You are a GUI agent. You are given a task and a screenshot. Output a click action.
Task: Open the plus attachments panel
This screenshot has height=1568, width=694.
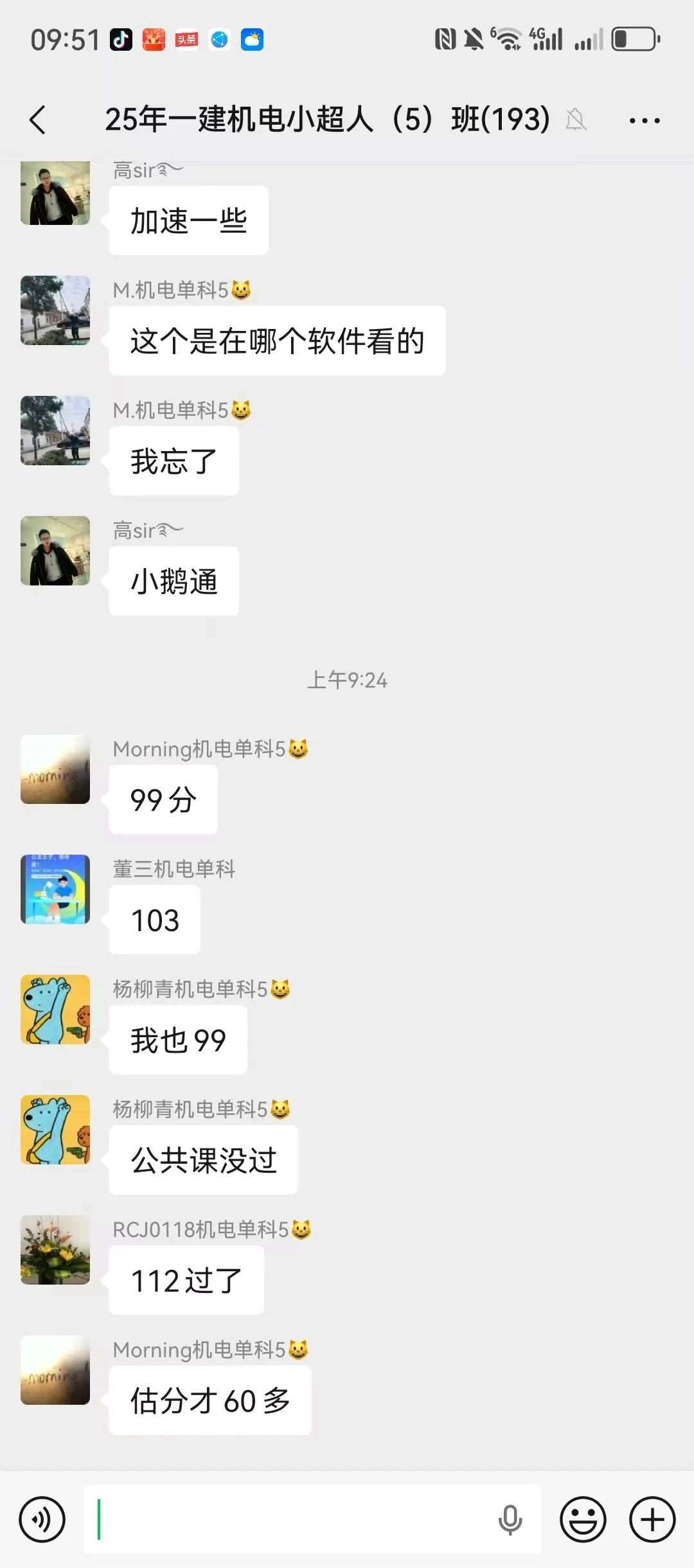pos(652,1519)
